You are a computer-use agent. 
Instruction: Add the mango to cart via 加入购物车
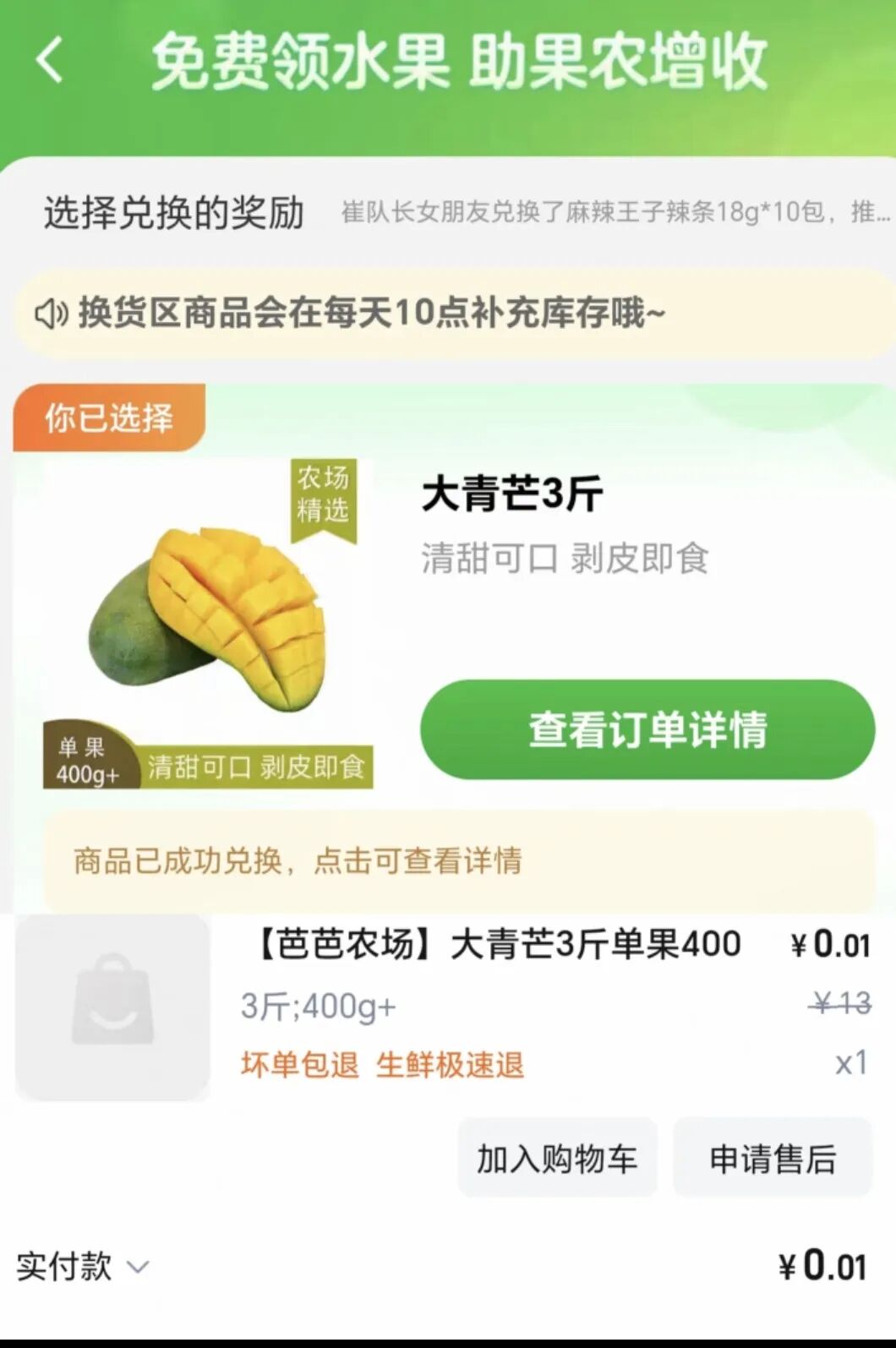point(557,1158)
